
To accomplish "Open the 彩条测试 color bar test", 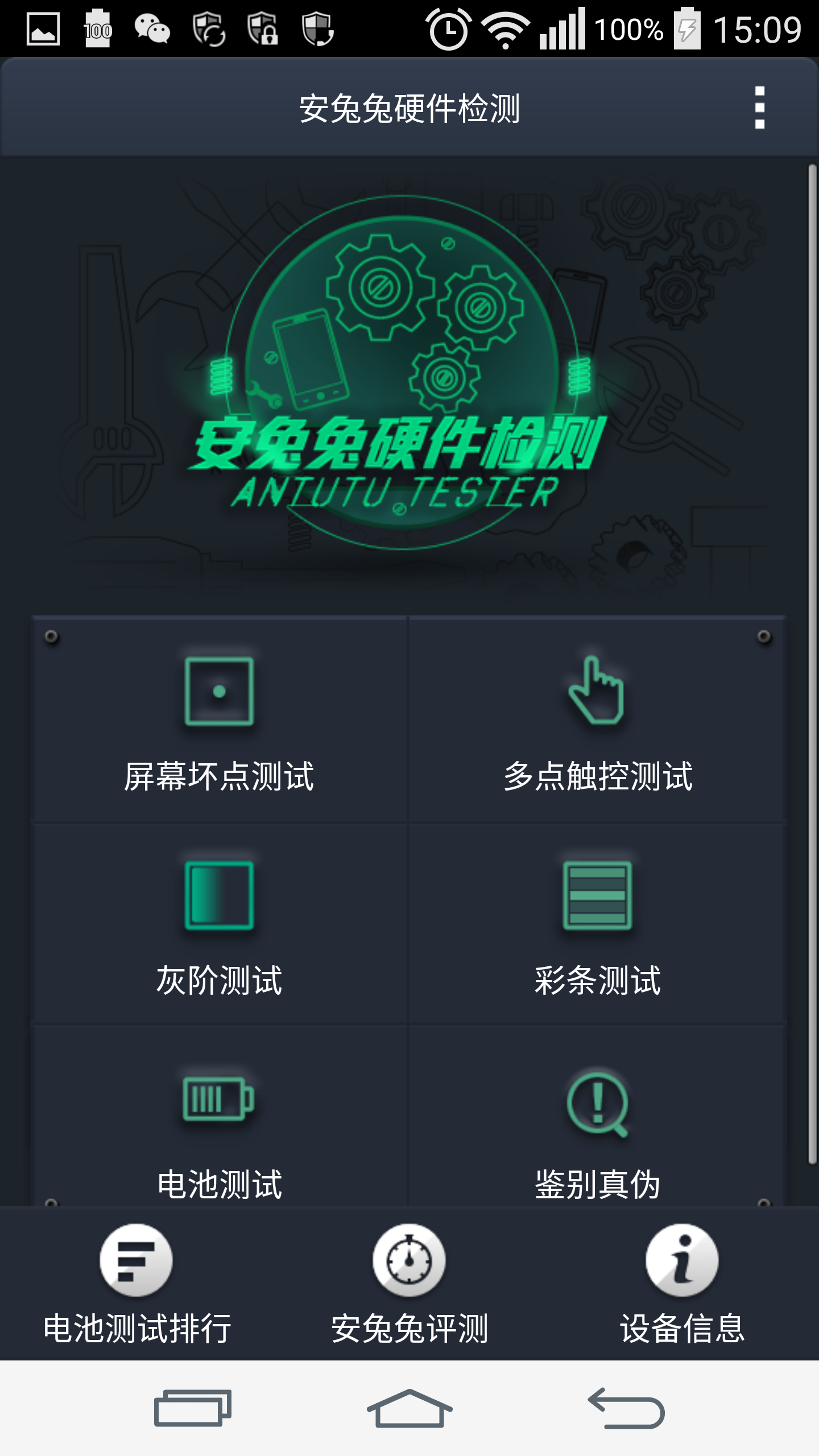I will click(x=597, y=924).
